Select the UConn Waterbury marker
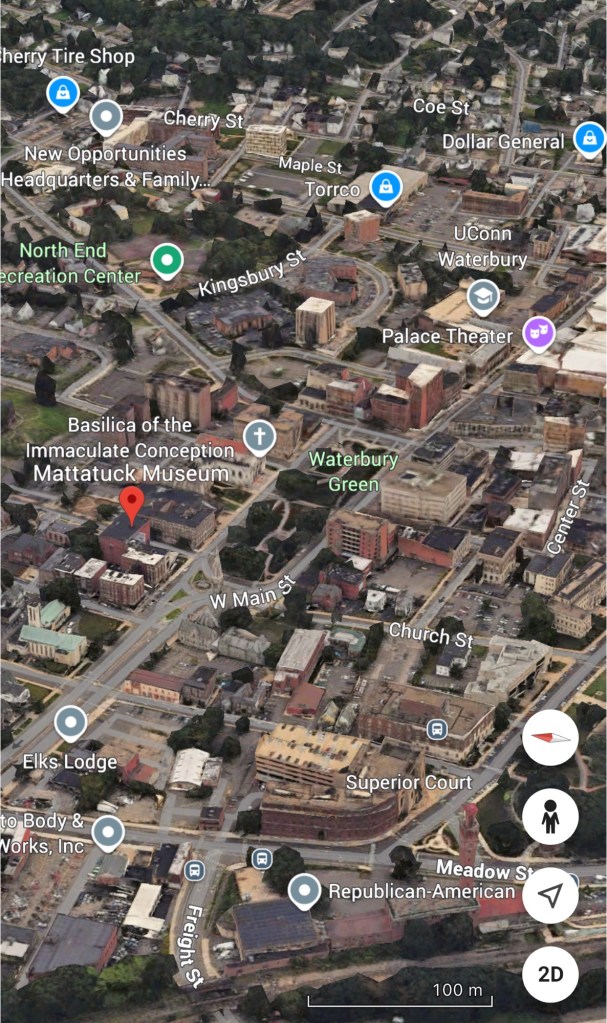Viewport: 607px width, 1023px height. [483, 295]
